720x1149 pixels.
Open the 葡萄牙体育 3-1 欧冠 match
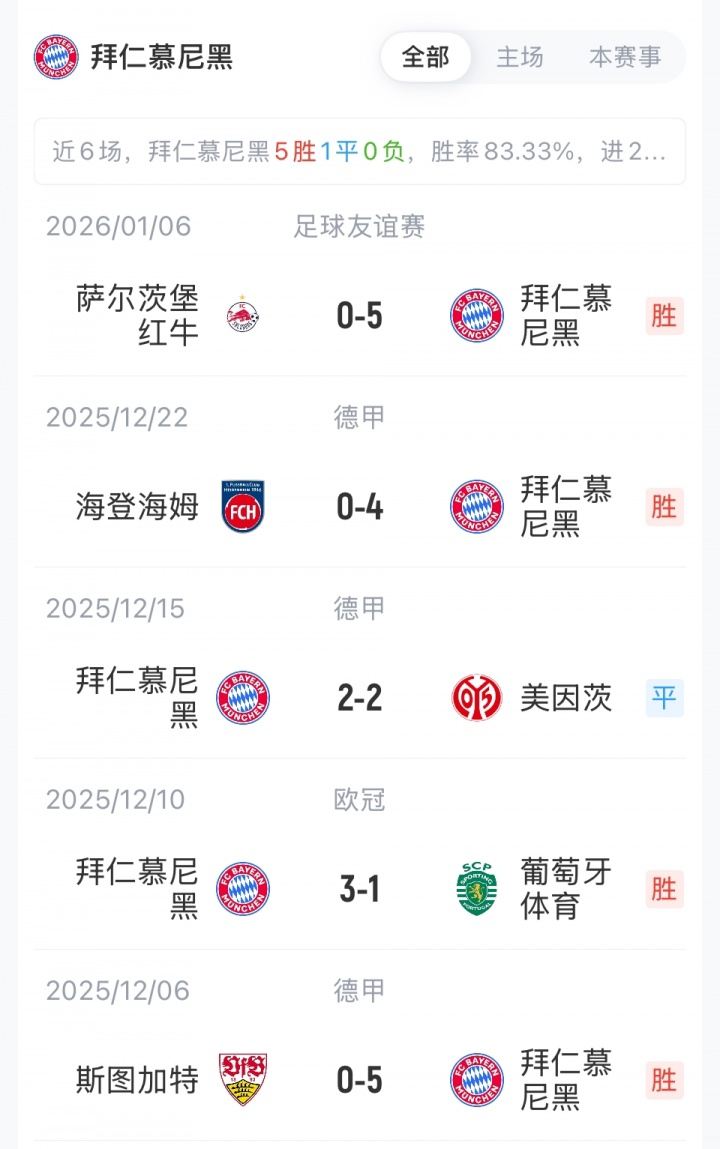pos(360,889)
